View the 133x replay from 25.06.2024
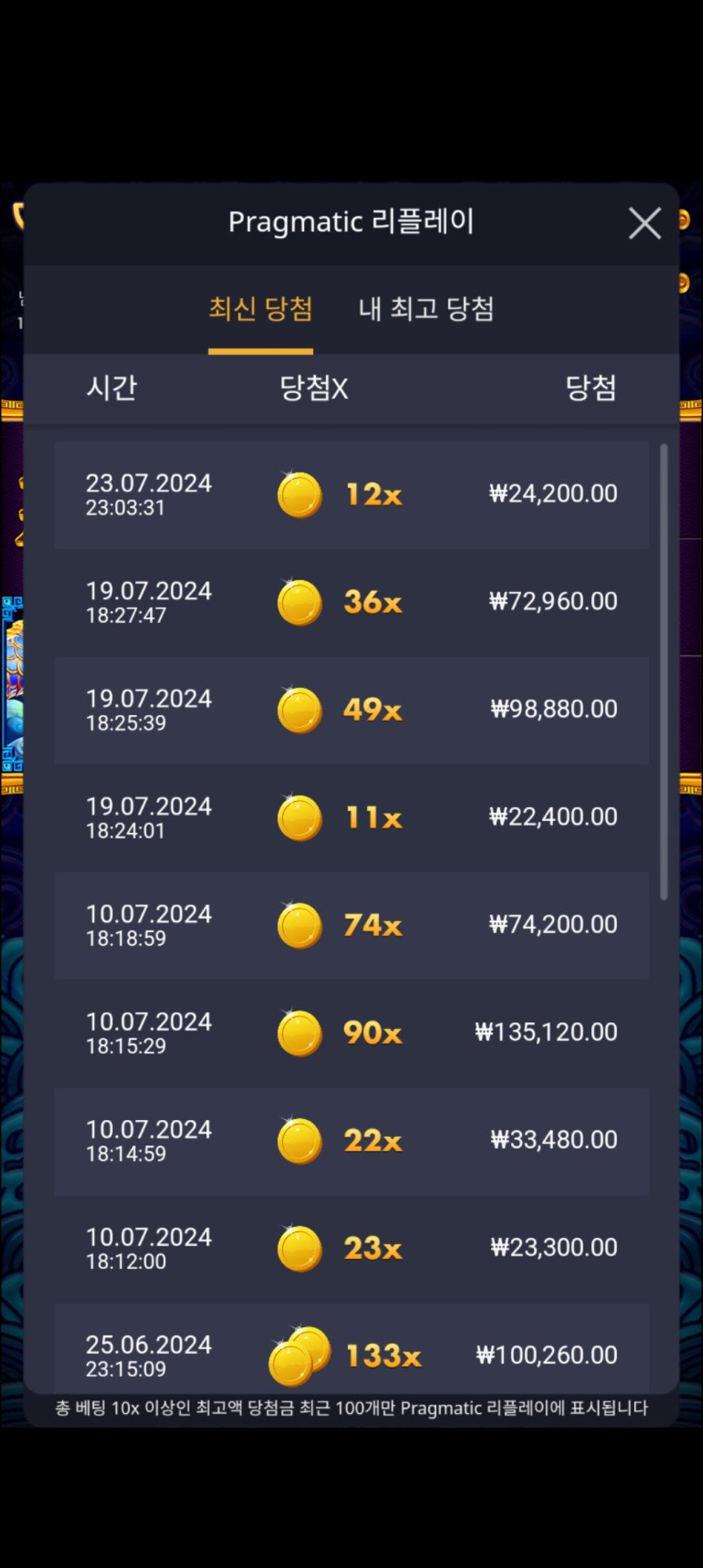Image resolution: width=703 pixels, height=1568 pixels. [351, 1352]
